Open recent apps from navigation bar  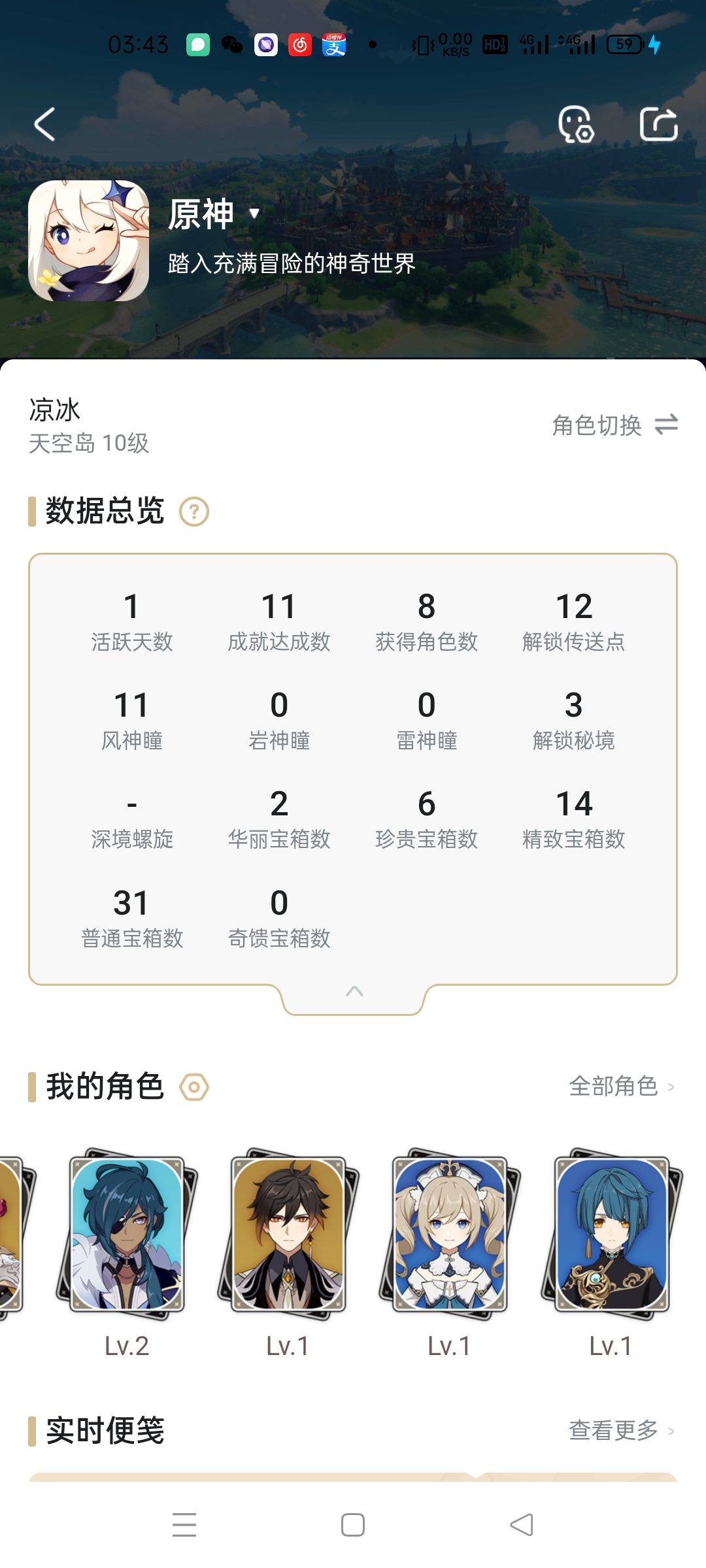(x=184, y=1526)
